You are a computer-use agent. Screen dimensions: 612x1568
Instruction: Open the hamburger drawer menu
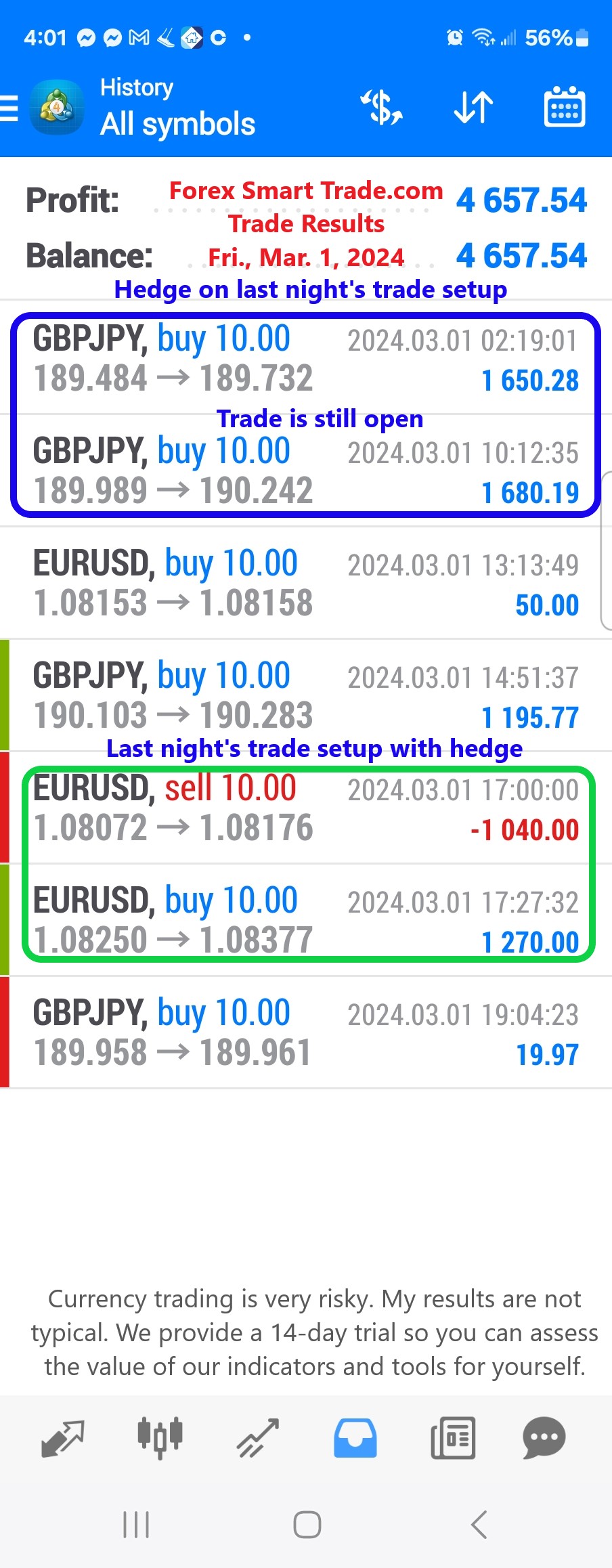9,108
